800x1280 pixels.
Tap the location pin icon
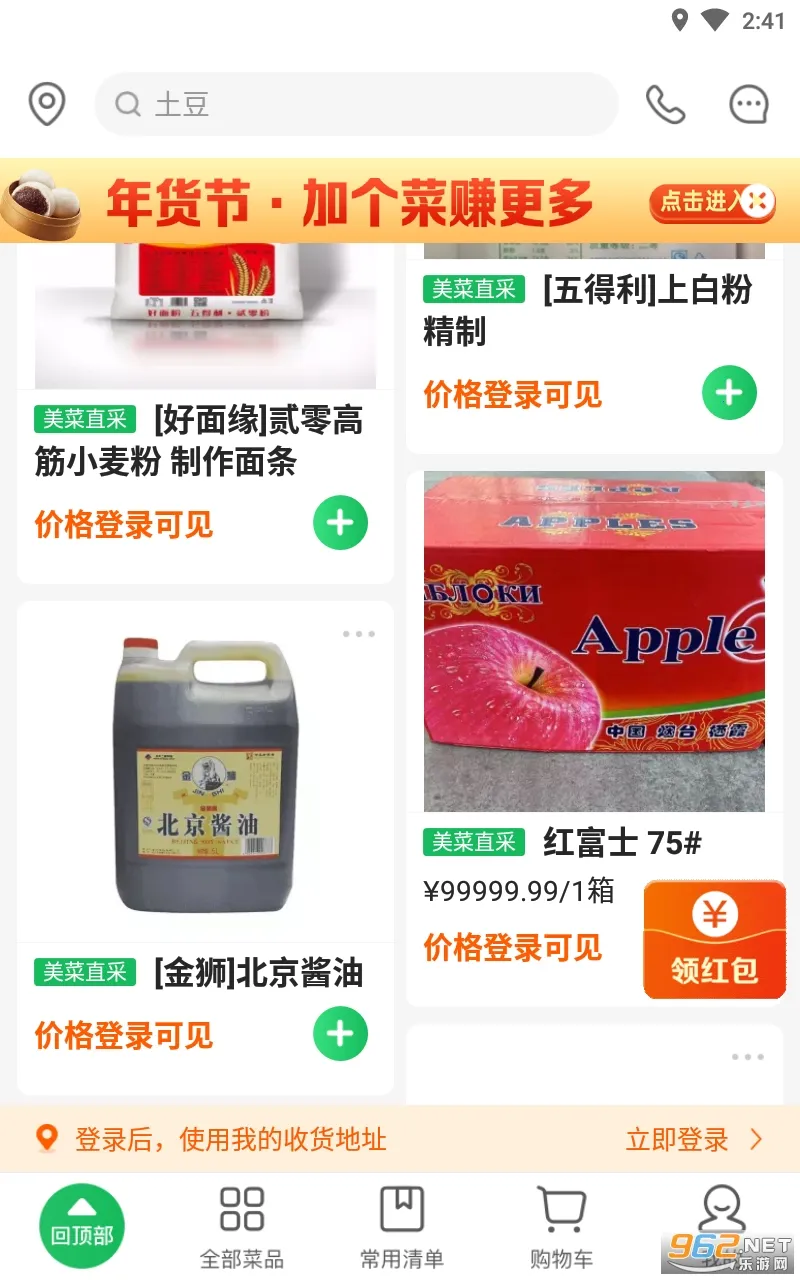click(x=47, y=103)
